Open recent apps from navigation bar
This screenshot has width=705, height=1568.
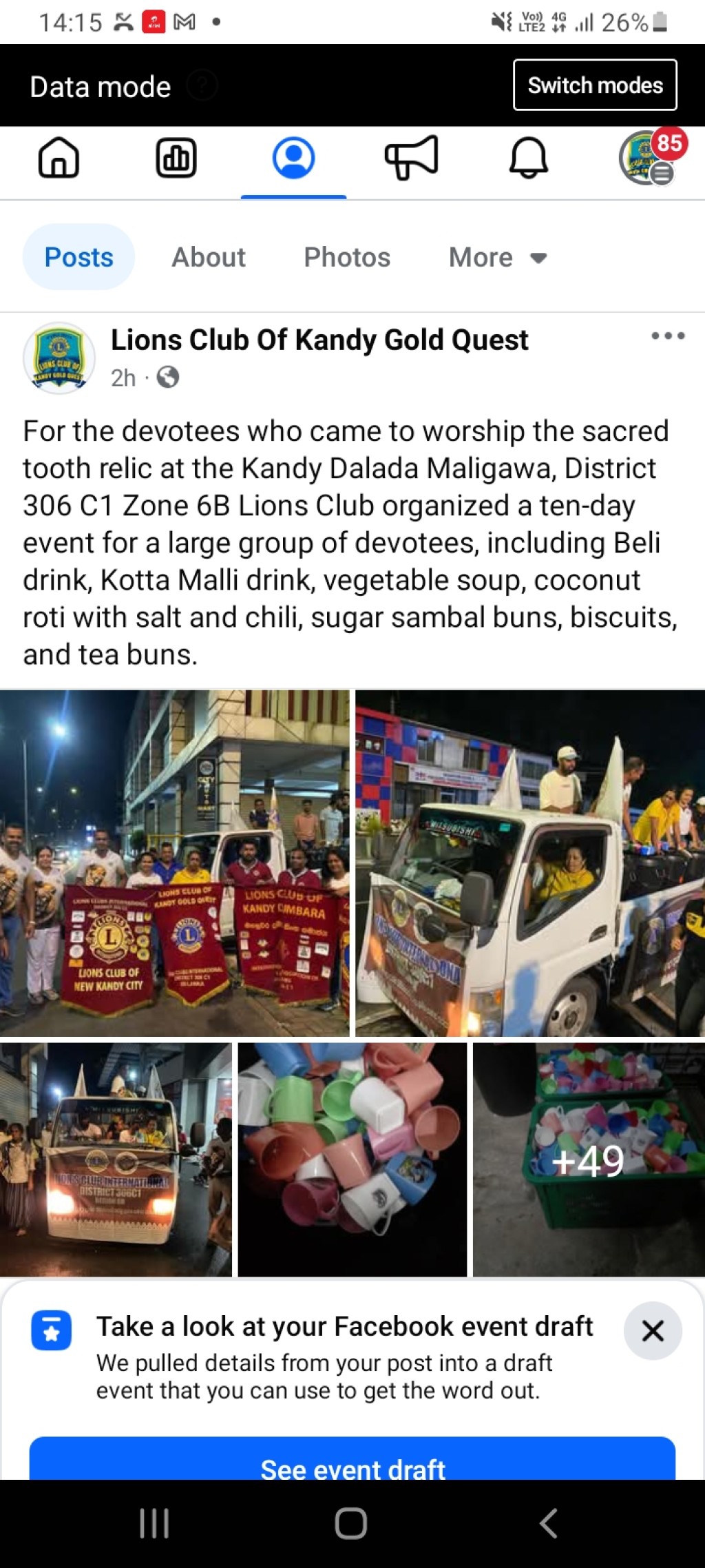pos(154,1523)
